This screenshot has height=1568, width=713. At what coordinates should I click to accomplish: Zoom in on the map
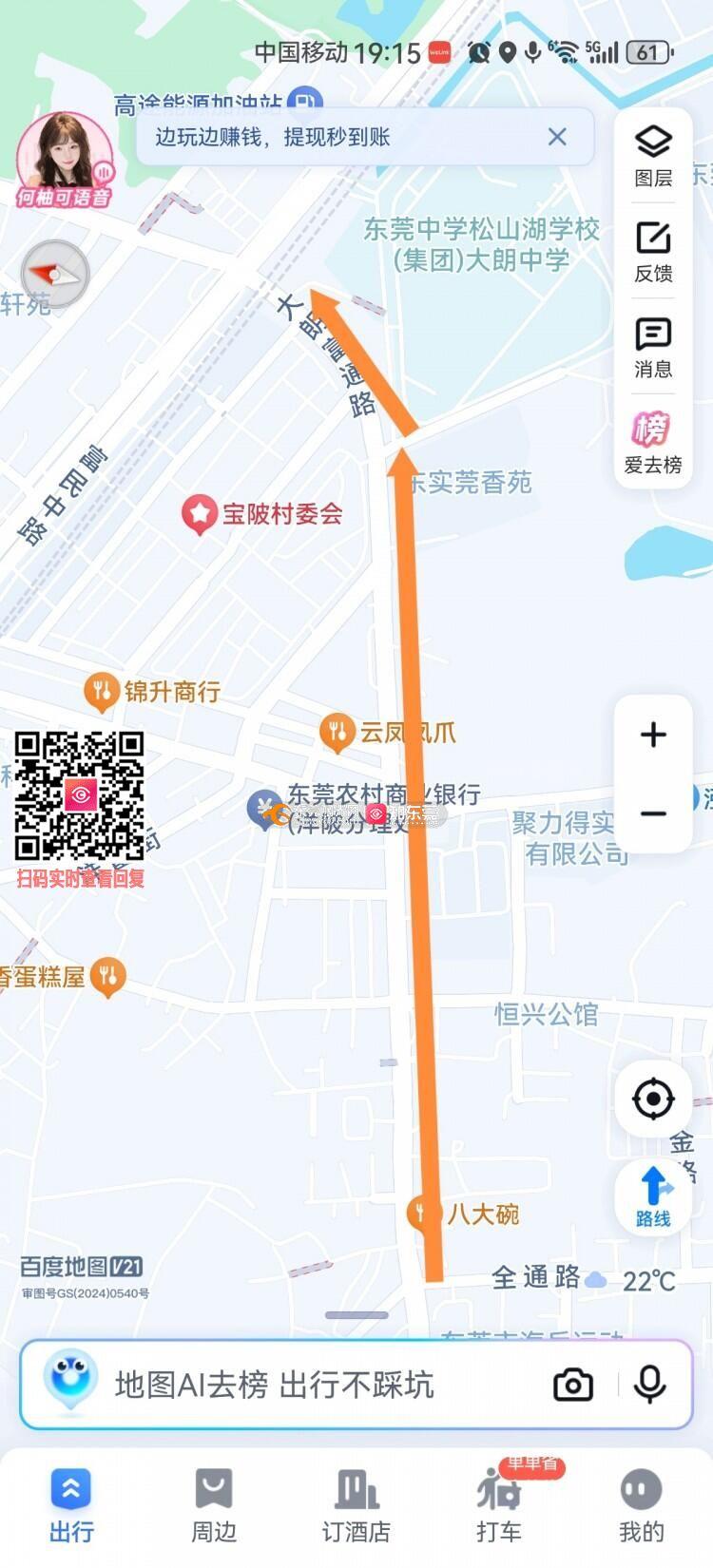point(653,735)
